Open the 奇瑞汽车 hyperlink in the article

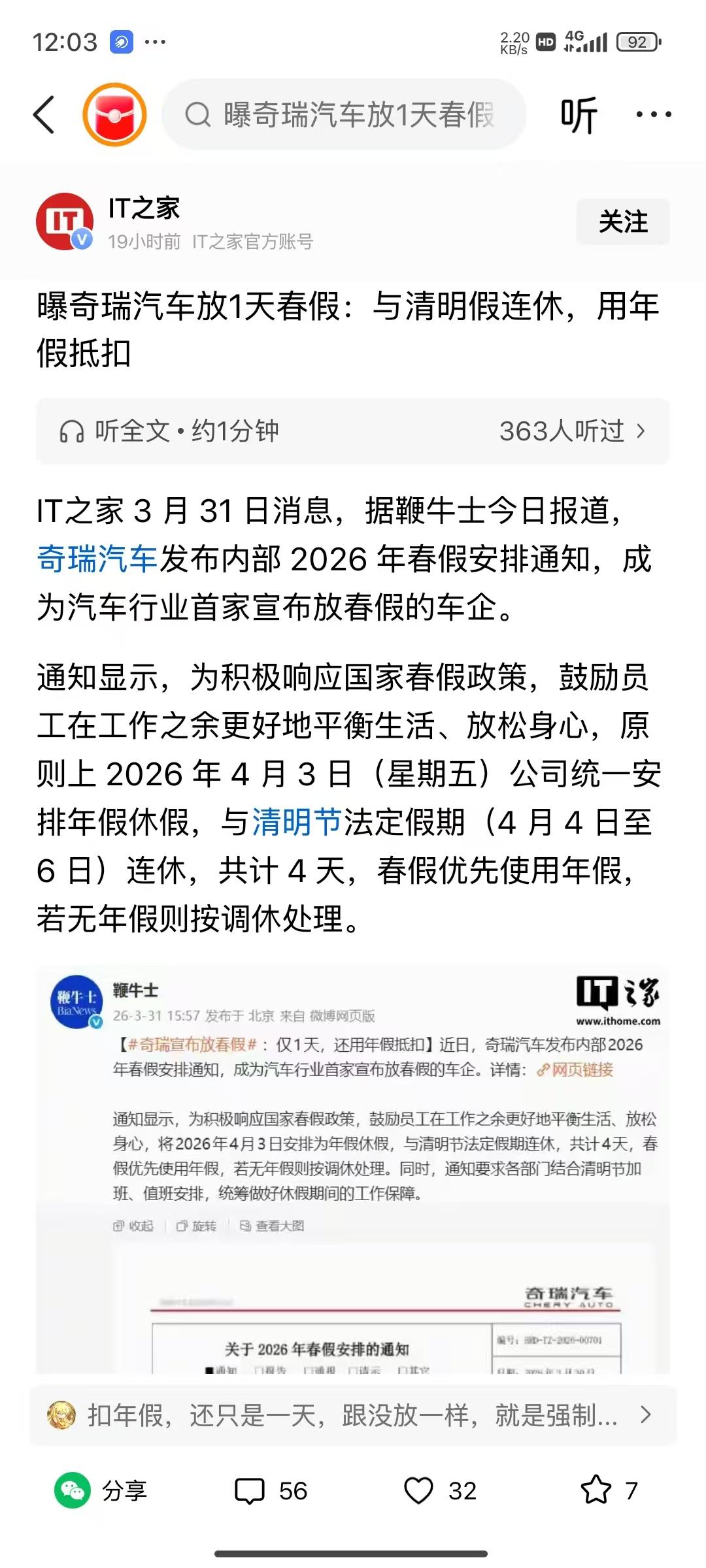pos(95,559)
